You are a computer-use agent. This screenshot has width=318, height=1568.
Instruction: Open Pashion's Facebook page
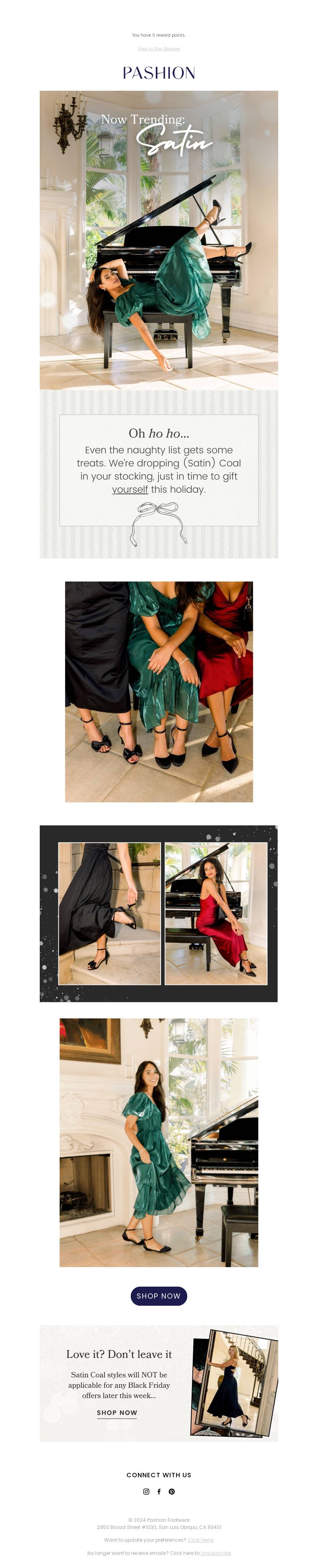point(159,1491)
